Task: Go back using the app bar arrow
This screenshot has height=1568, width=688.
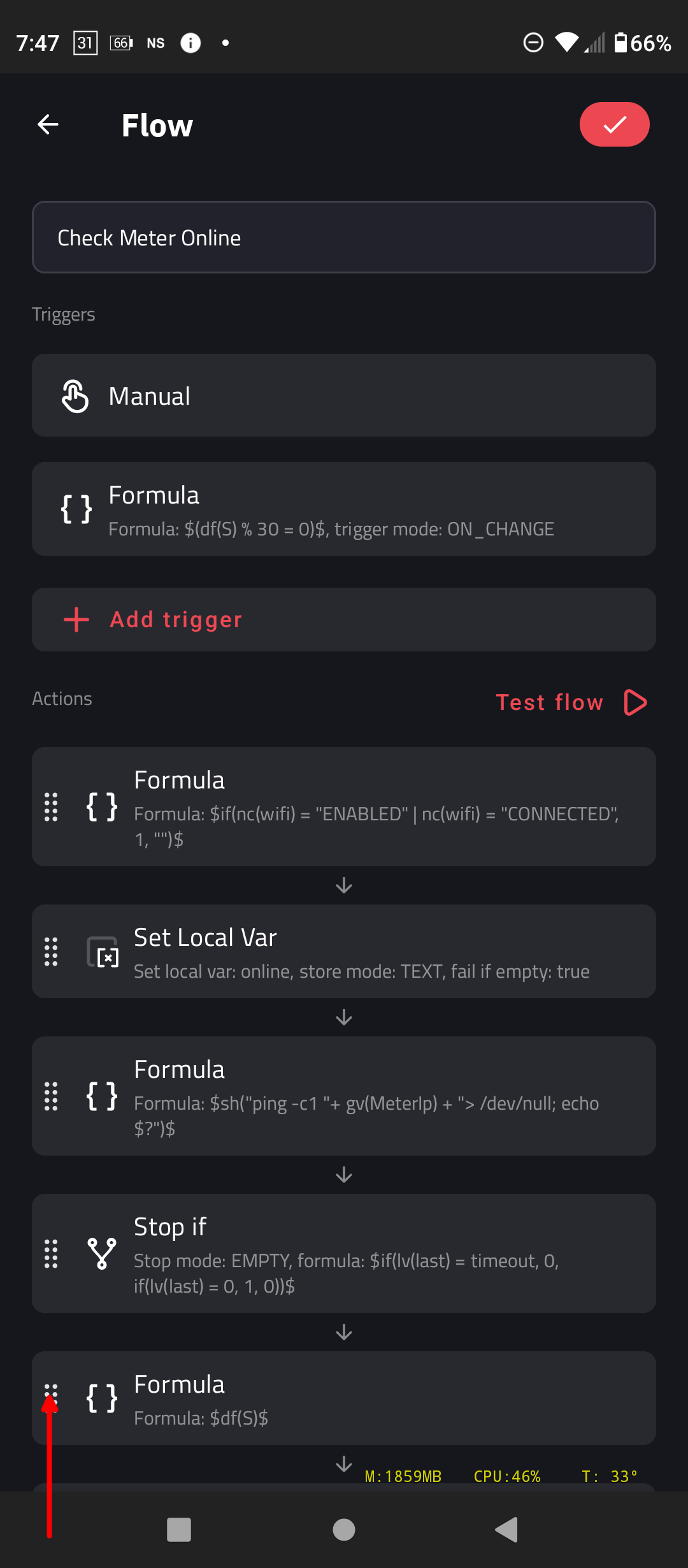Action: 48,124
